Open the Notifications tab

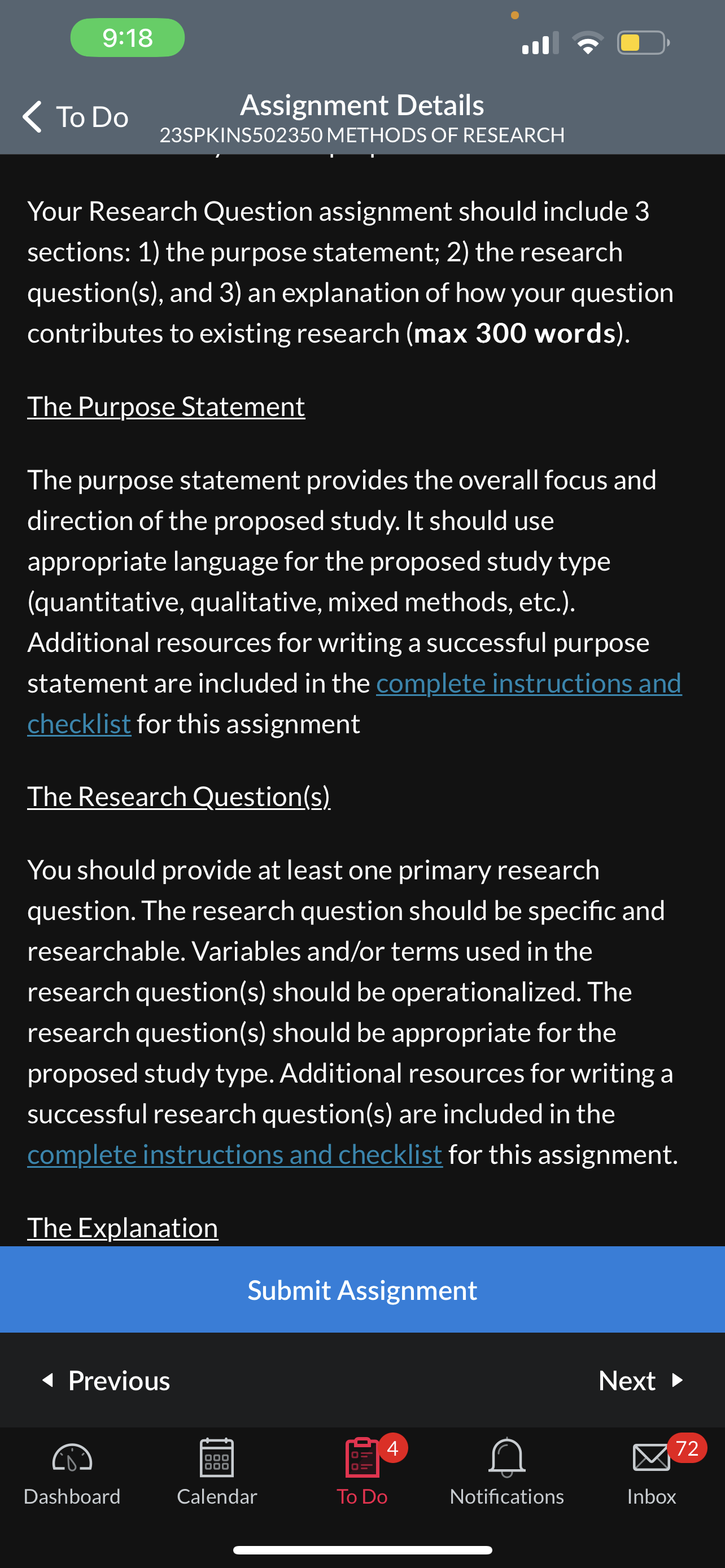pyautogui.click(x=506, y=1473)
